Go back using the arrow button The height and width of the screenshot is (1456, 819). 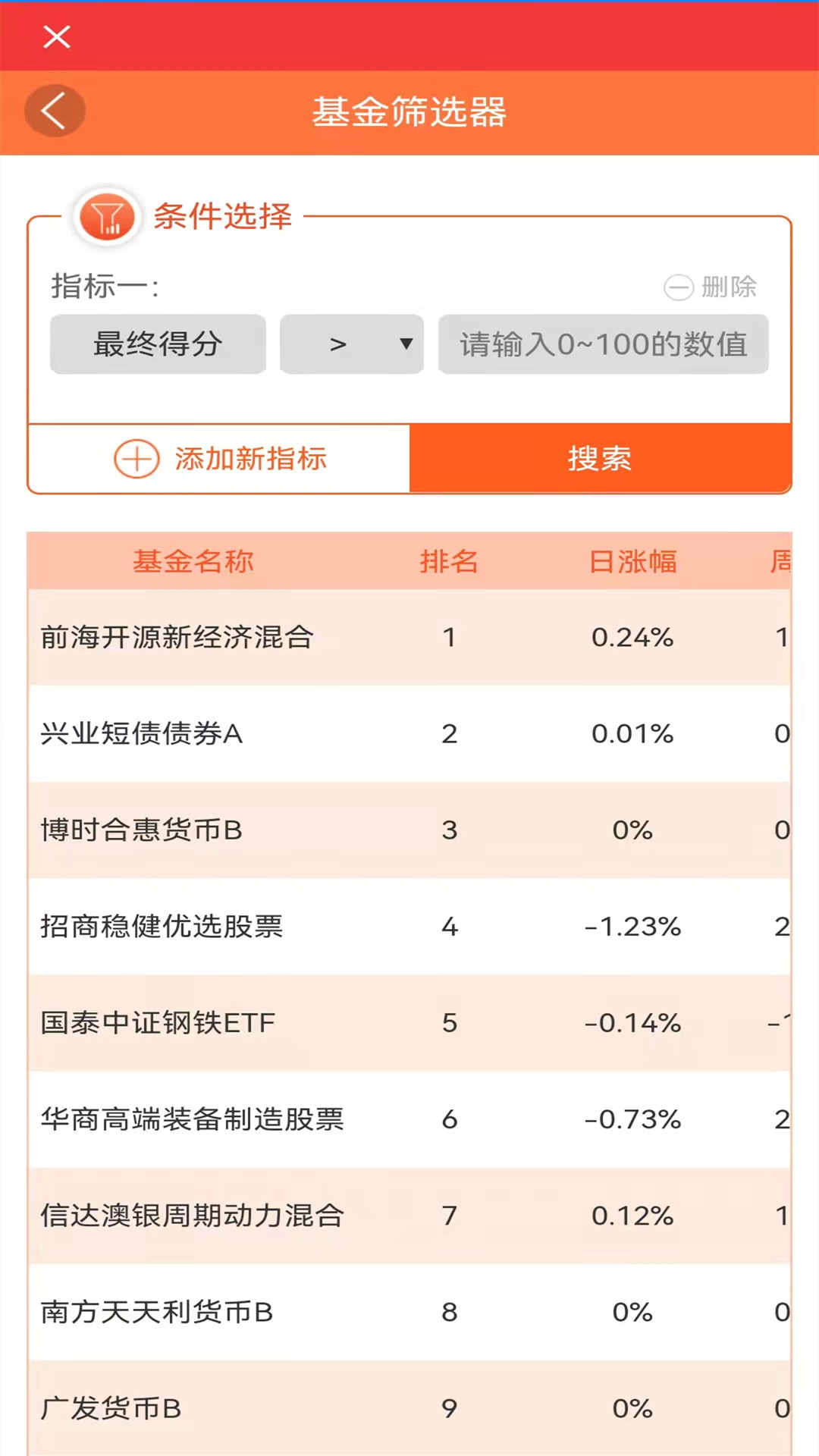[55, 111]
